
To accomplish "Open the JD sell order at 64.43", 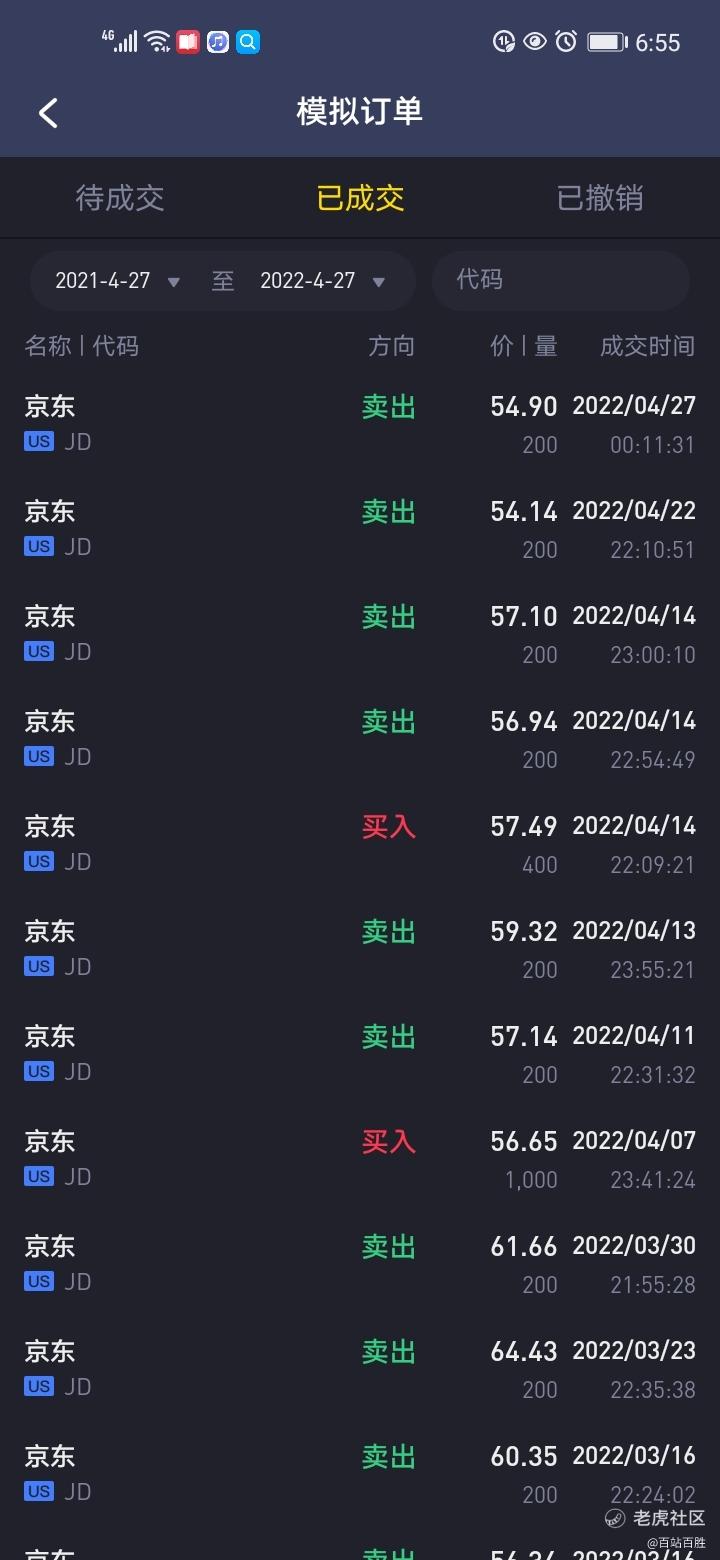I will [x=360, y=1369].
